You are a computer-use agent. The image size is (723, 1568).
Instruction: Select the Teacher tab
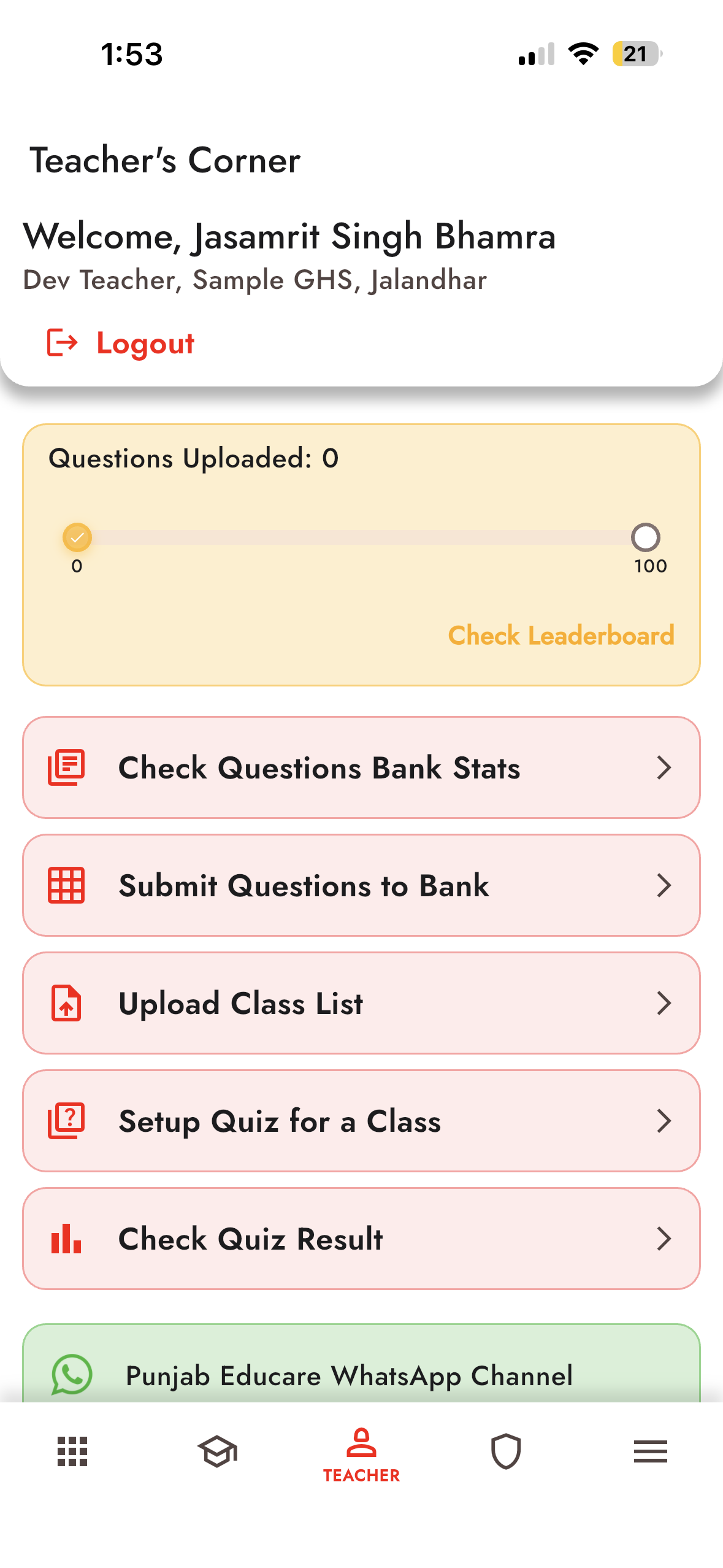point(361,1455)
